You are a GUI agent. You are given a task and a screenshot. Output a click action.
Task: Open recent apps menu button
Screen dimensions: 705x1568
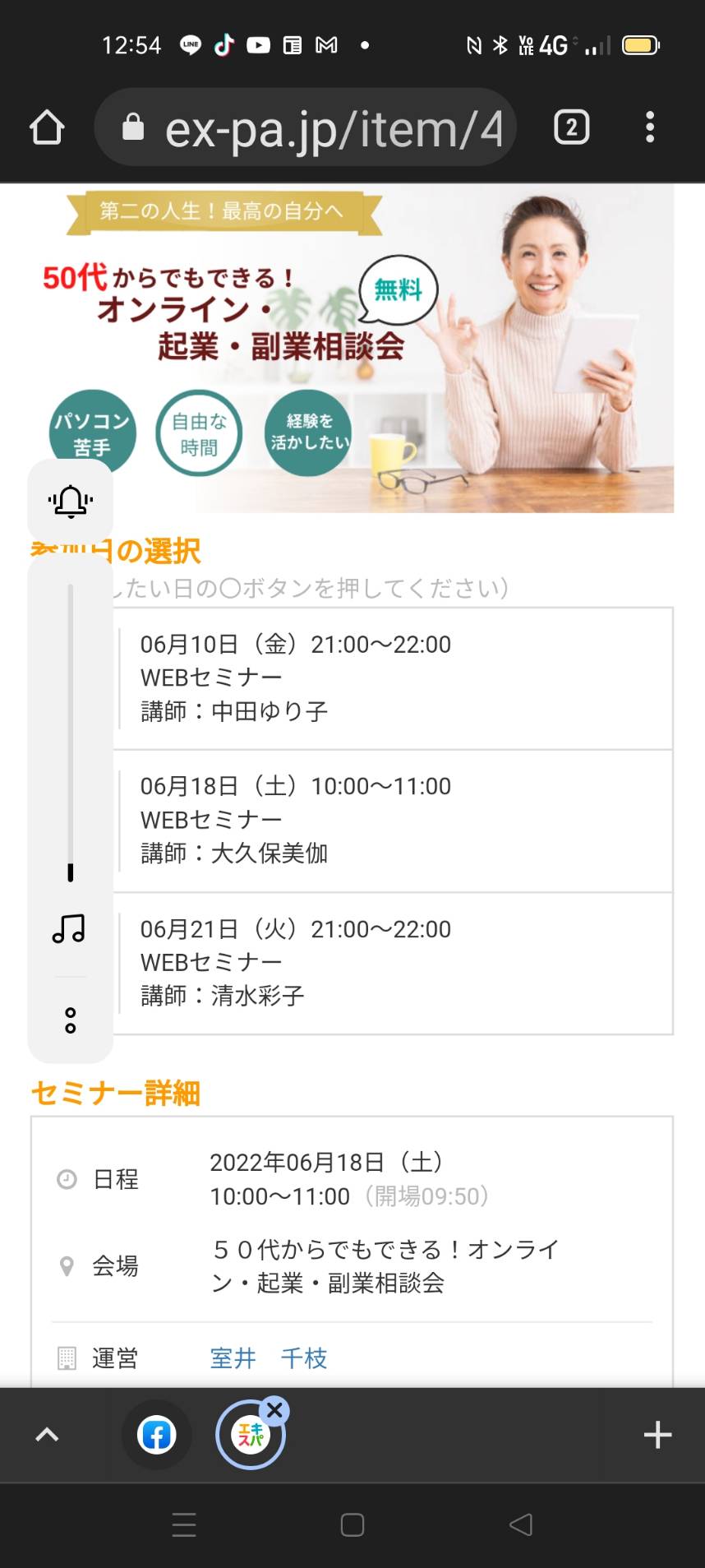(184, 1525)
